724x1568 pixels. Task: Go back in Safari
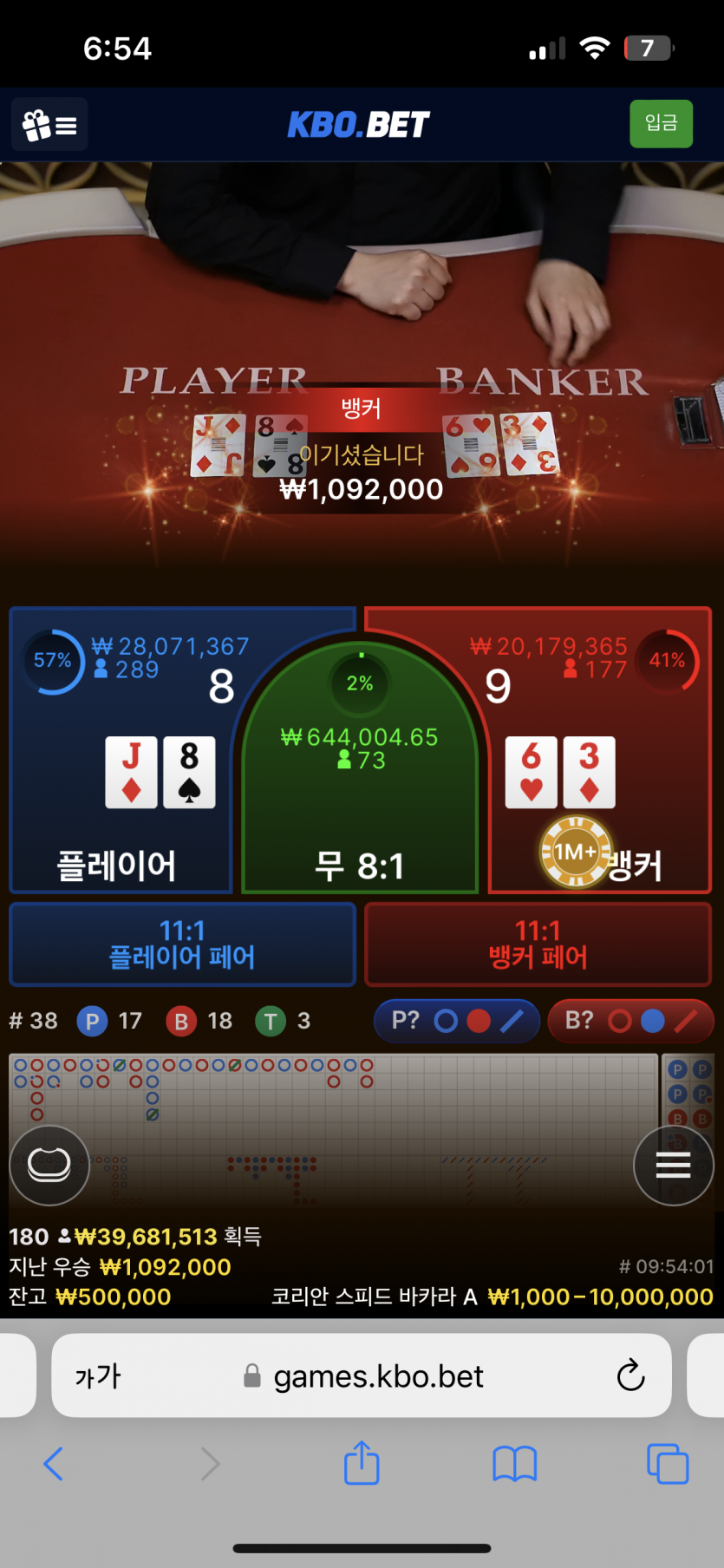coord(53,1464)
